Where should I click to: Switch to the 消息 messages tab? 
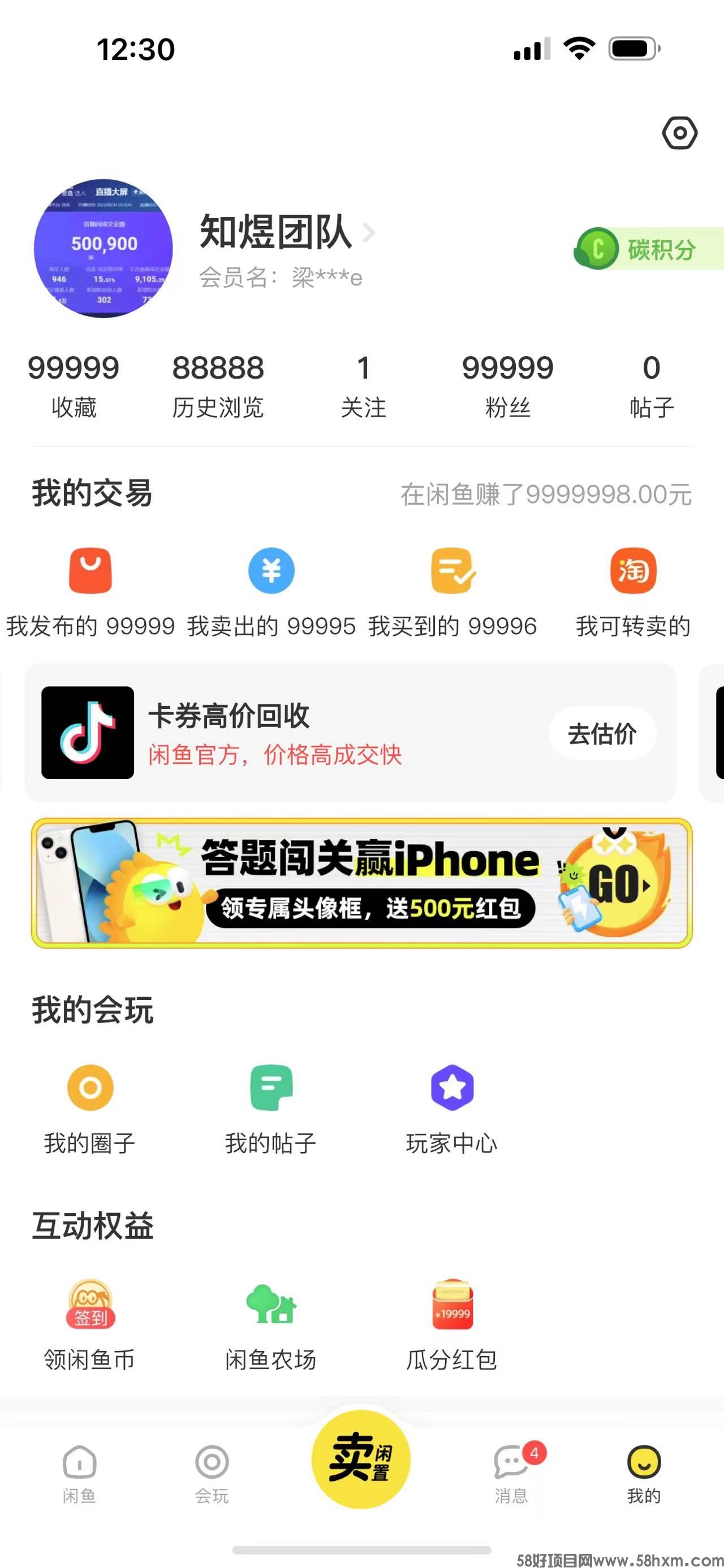click(x=511, y=1474)
